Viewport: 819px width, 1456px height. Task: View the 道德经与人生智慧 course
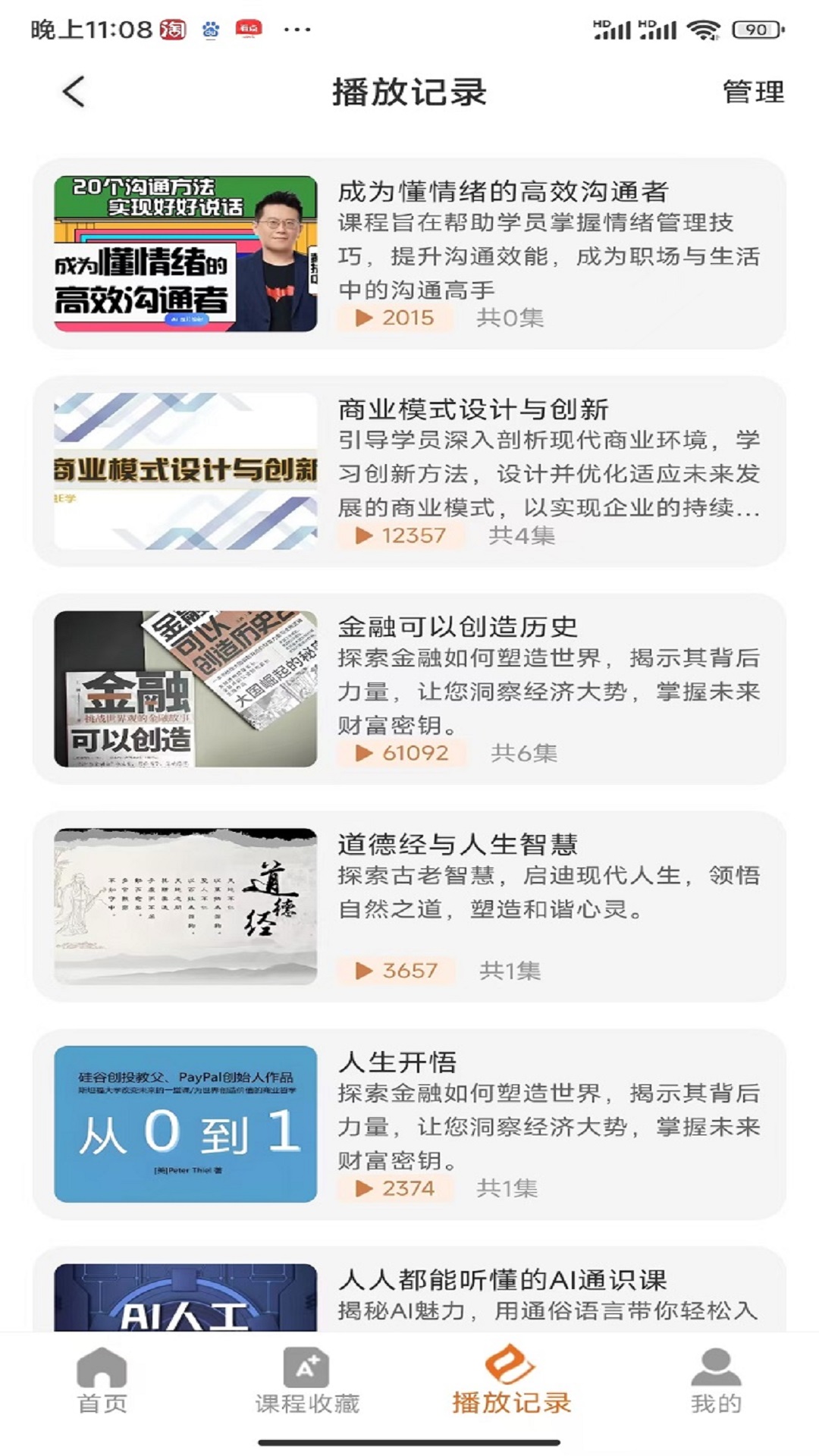tap(409, 906)
